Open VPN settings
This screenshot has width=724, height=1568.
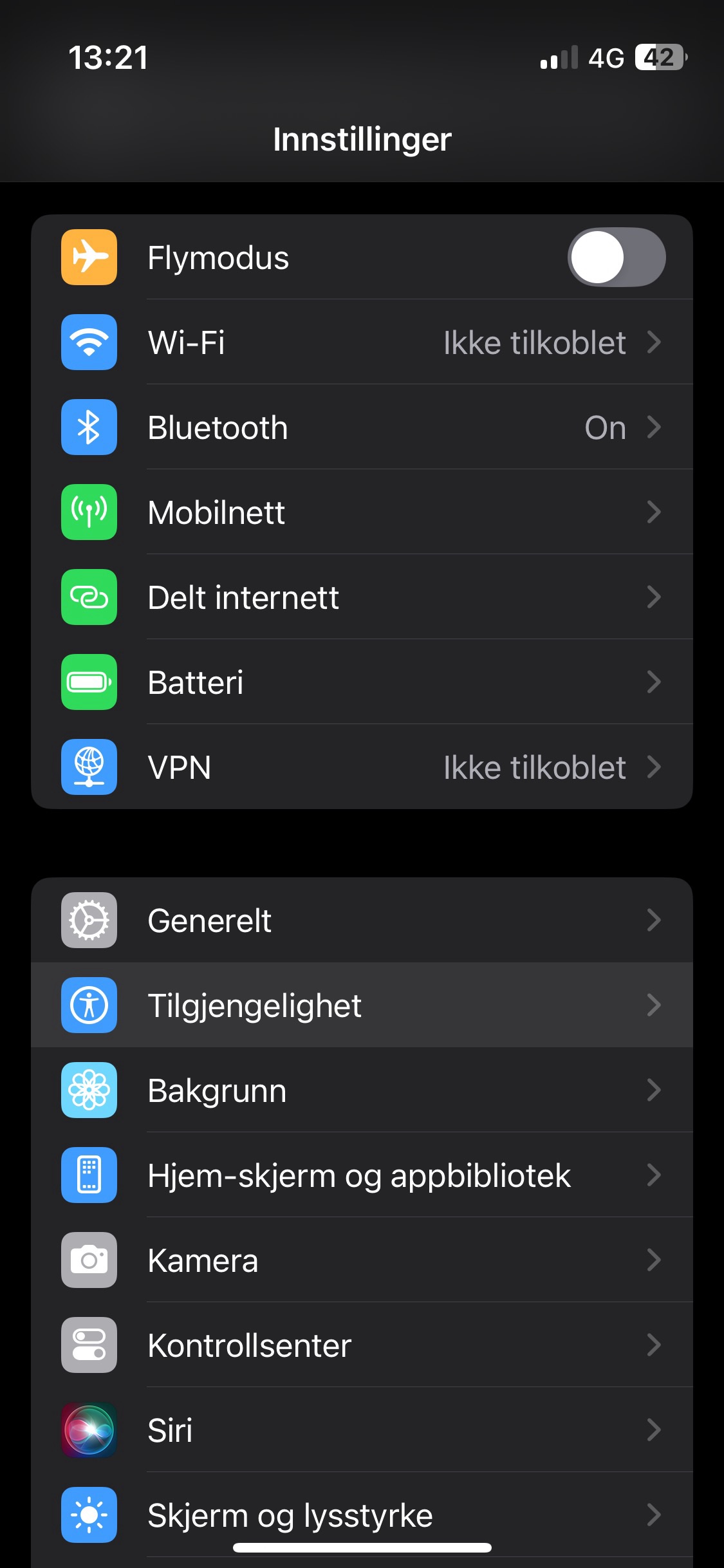click(x=362, y=767)
